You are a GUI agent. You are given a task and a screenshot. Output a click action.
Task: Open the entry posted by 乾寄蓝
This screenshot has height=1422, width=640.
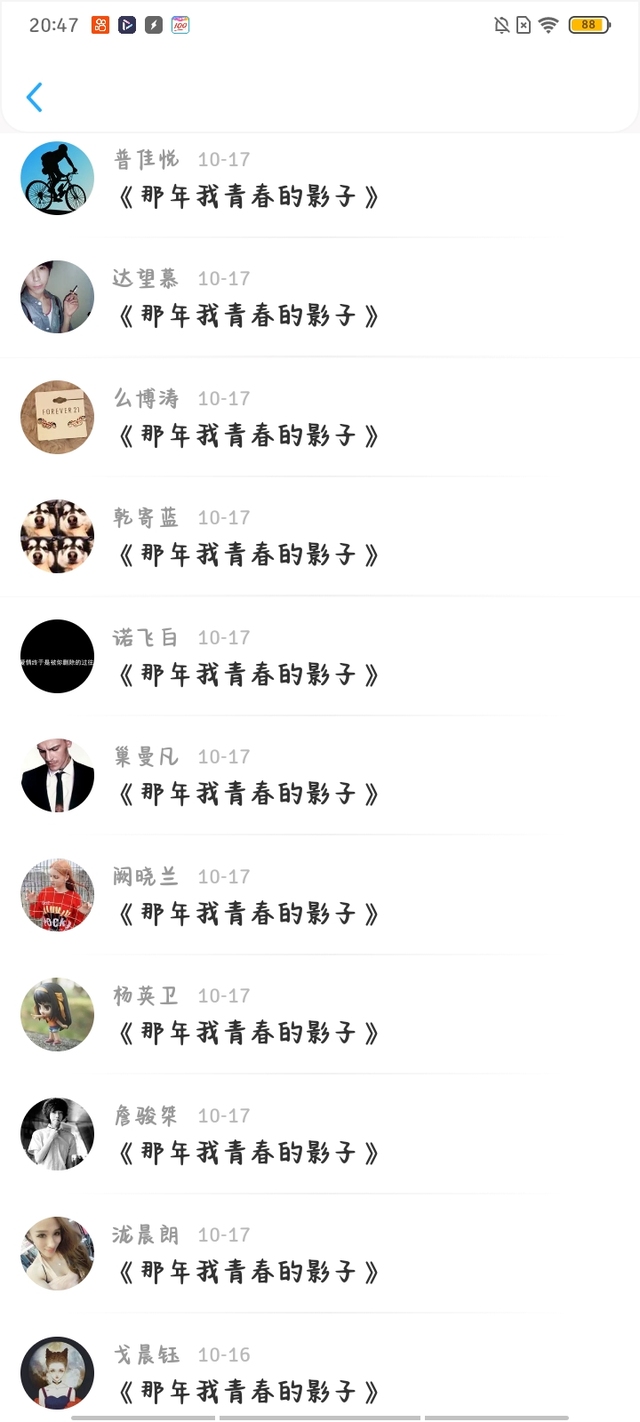(x=320, y=536)
